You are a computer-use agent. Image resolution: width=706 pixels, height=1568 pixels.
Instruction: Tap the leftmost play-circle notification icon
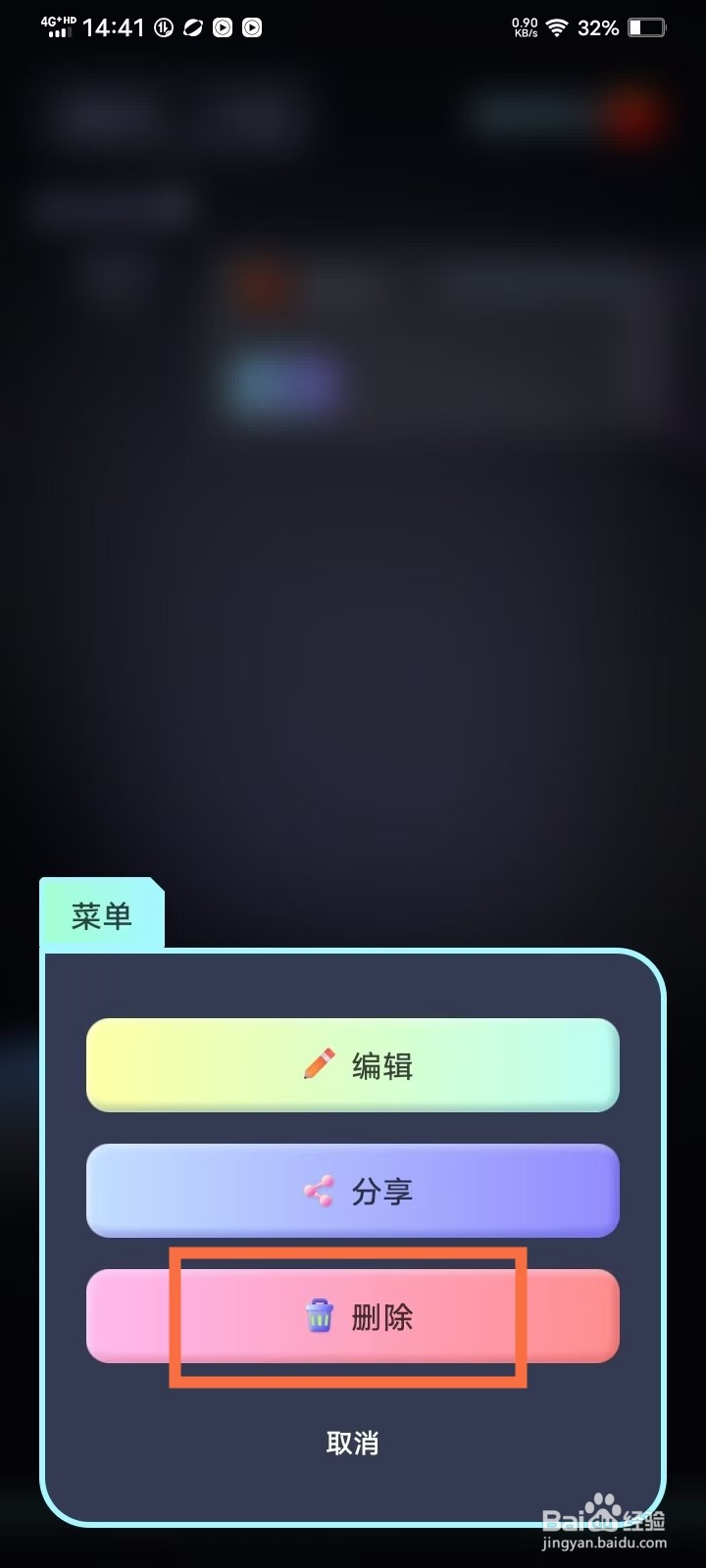click(222, 27)
